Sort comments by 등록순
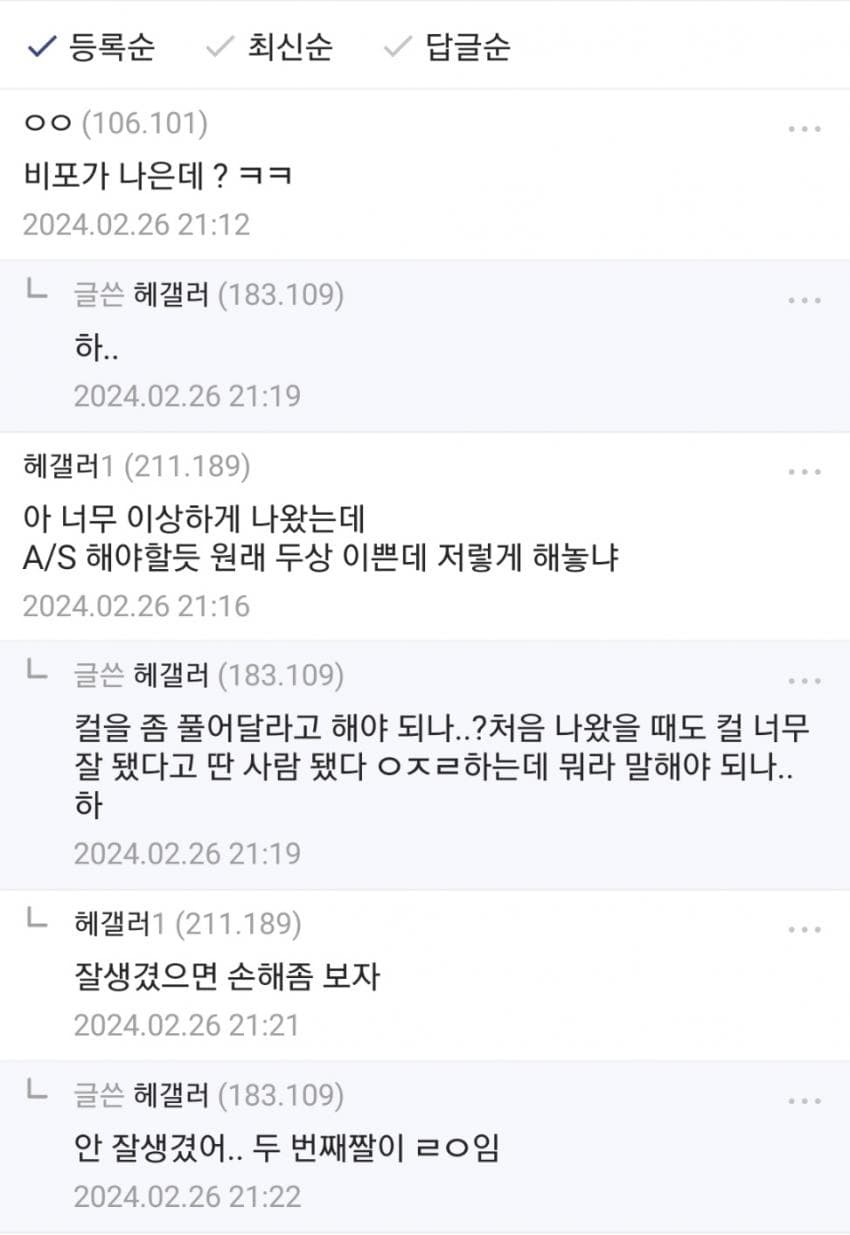 click(x=92, y=47)
